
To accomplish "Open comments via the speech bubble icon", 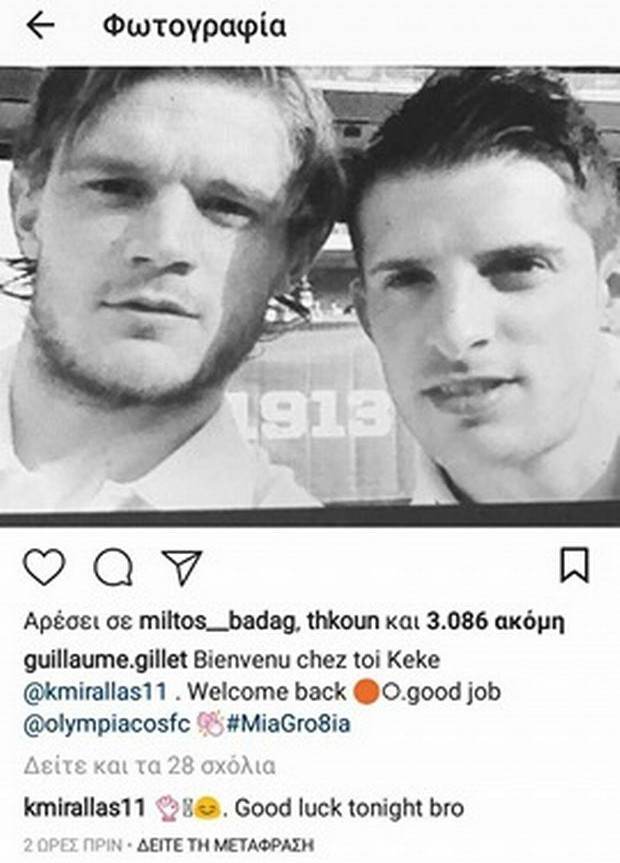I will [x=113, y=567].
